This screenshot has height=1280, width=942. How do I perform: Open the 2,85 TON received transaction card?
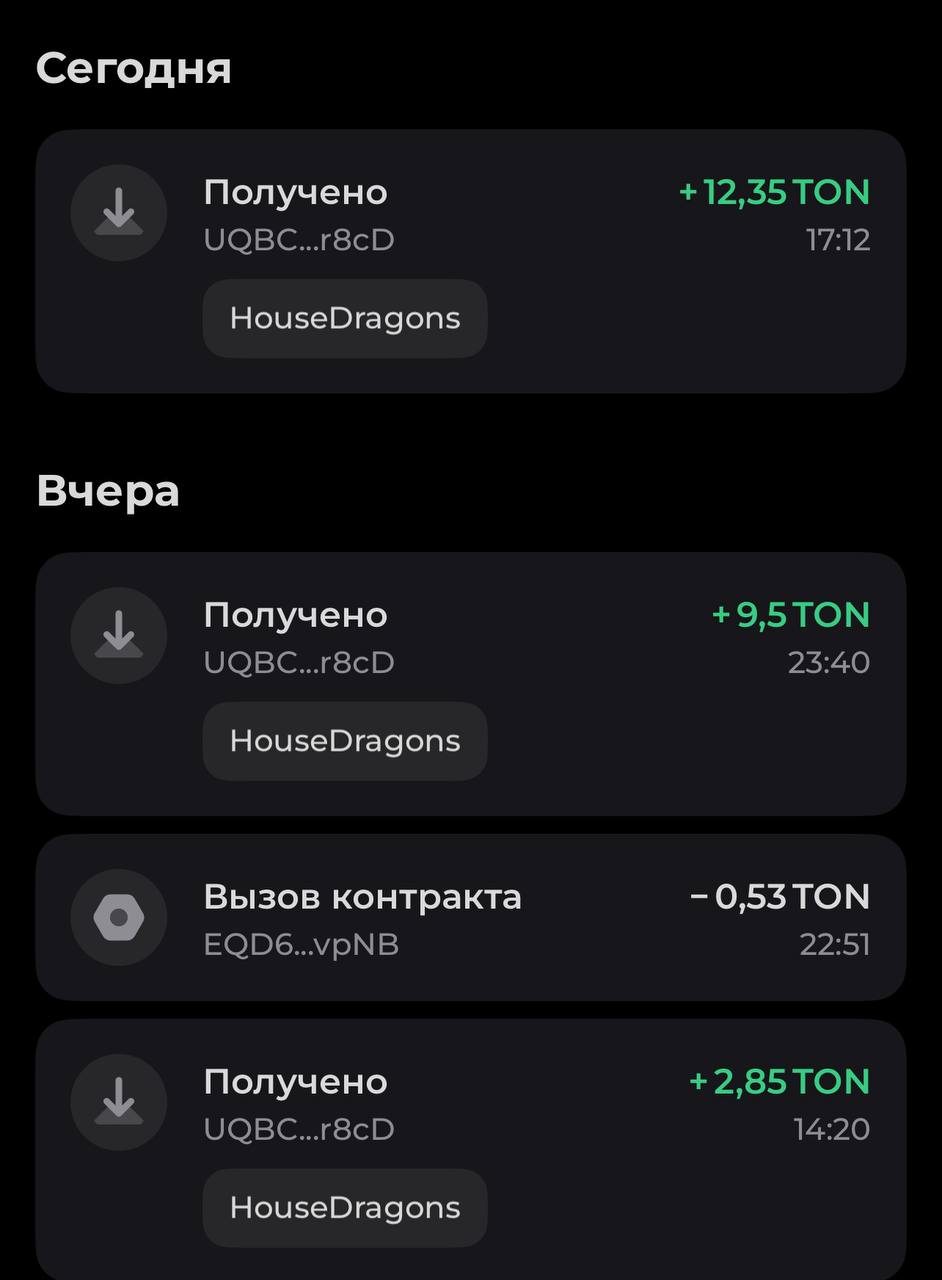tap(470, 1102)
